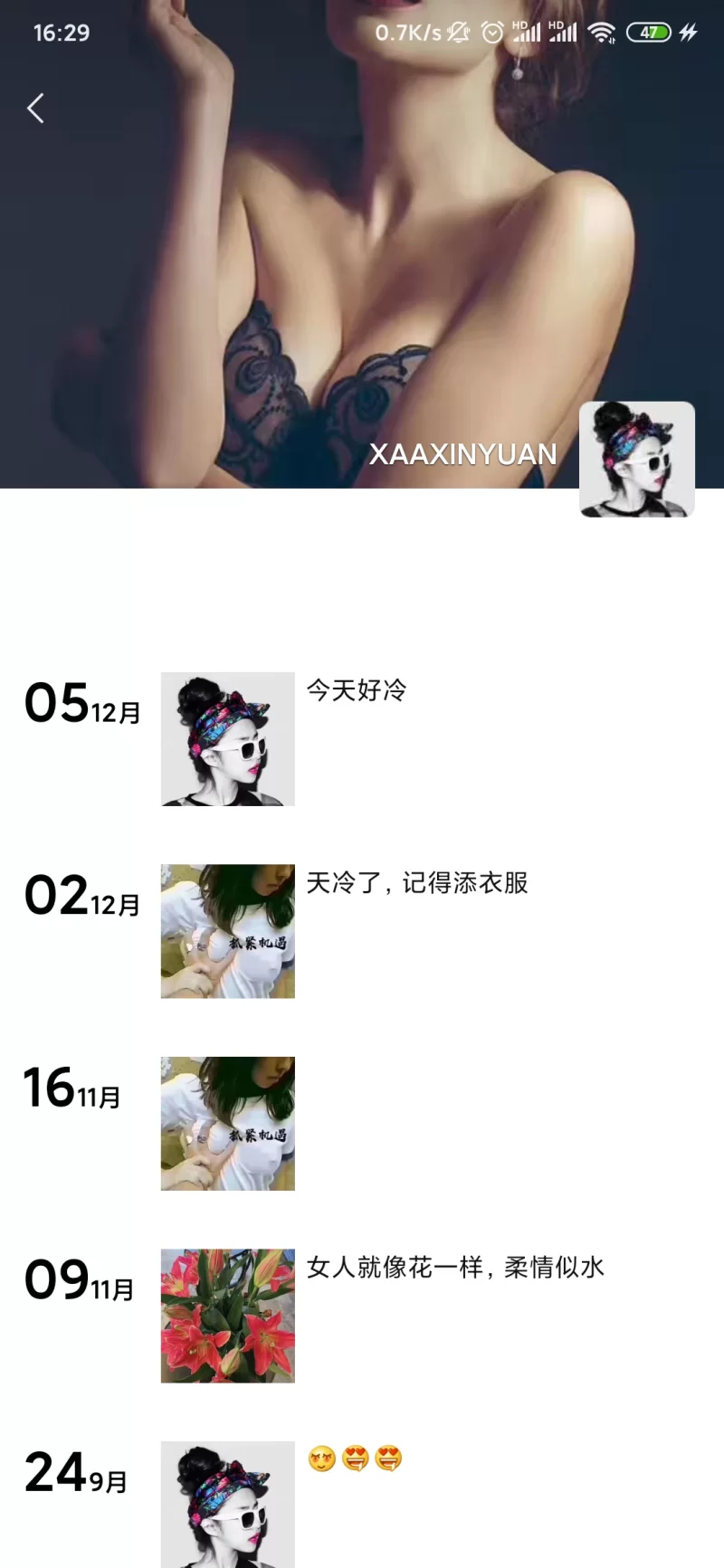Open the 09 November flower post
Image resolution: width=724 pixels, height=1568 pixels.
[228, 1316]
